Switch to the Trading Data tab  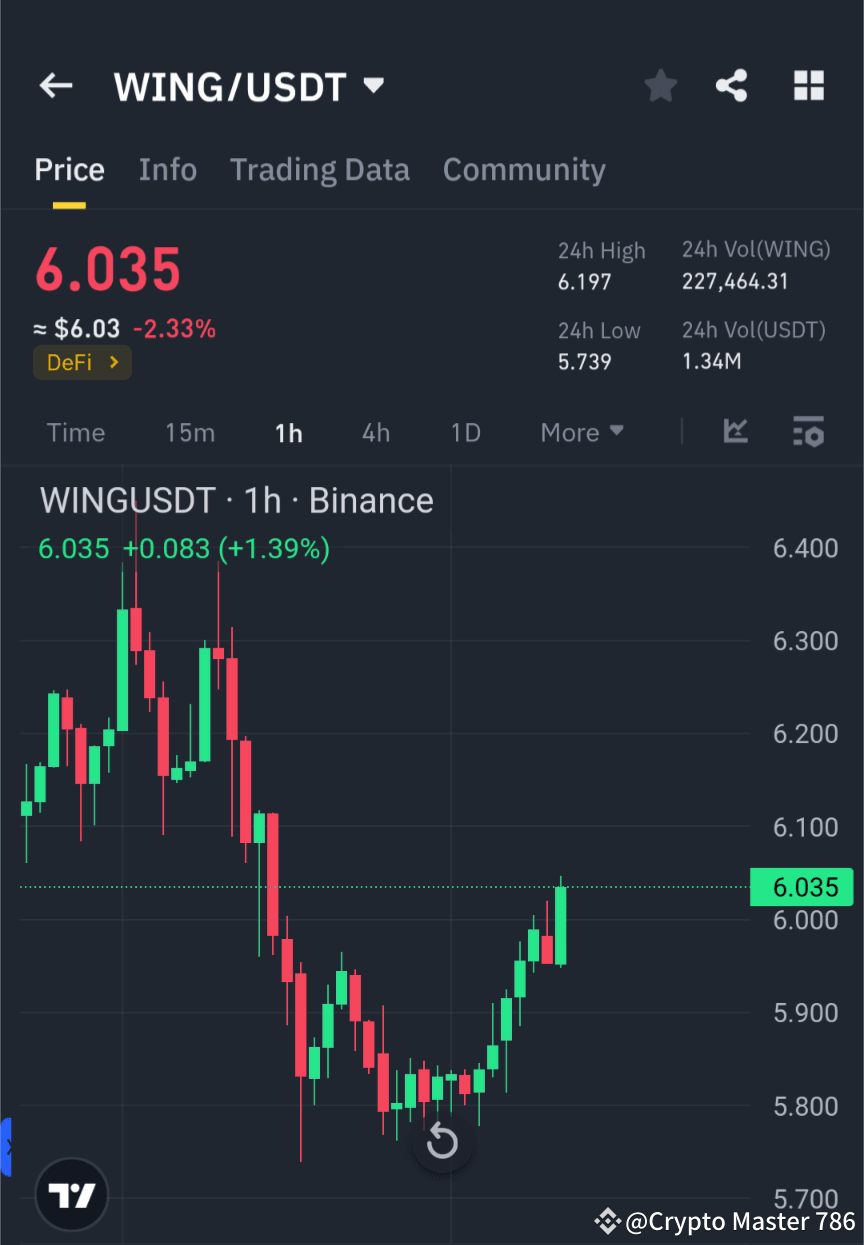point(319,169)
